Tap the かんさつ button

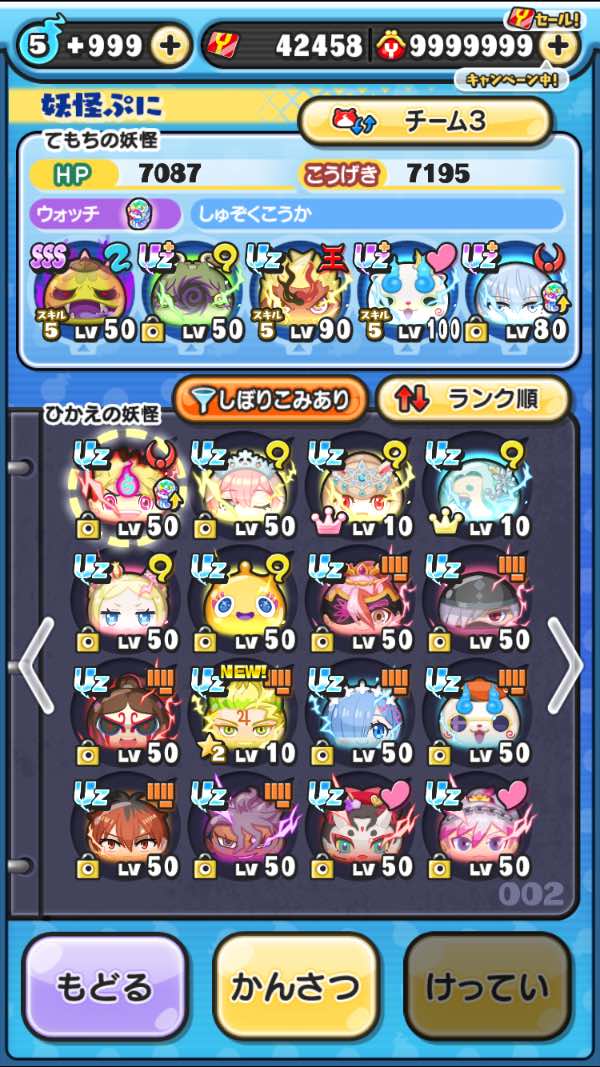pos(296,985)
